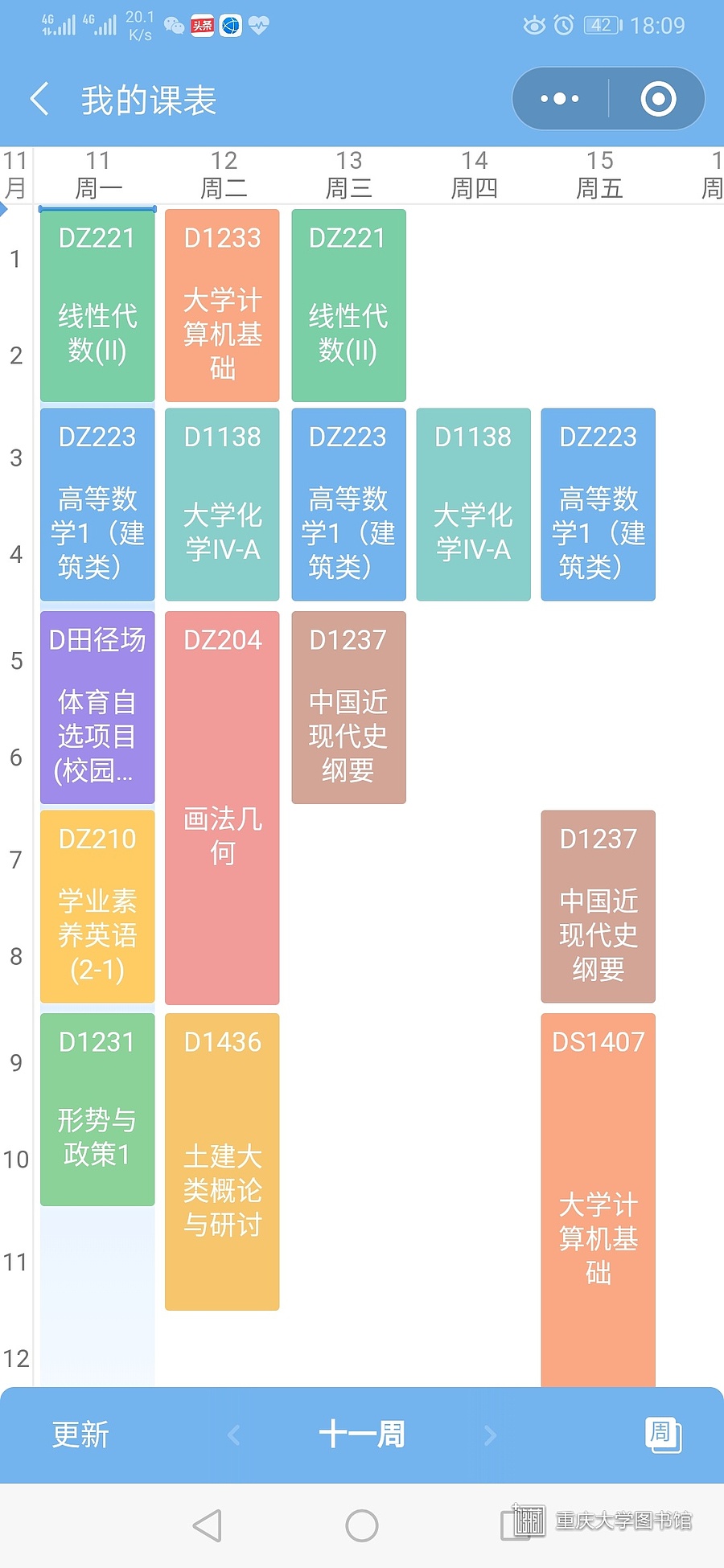Image resolution: width=724 pixels, height=1568 pixels.
Task: Switch view using the 周 icon
Action: point(664,1435)
